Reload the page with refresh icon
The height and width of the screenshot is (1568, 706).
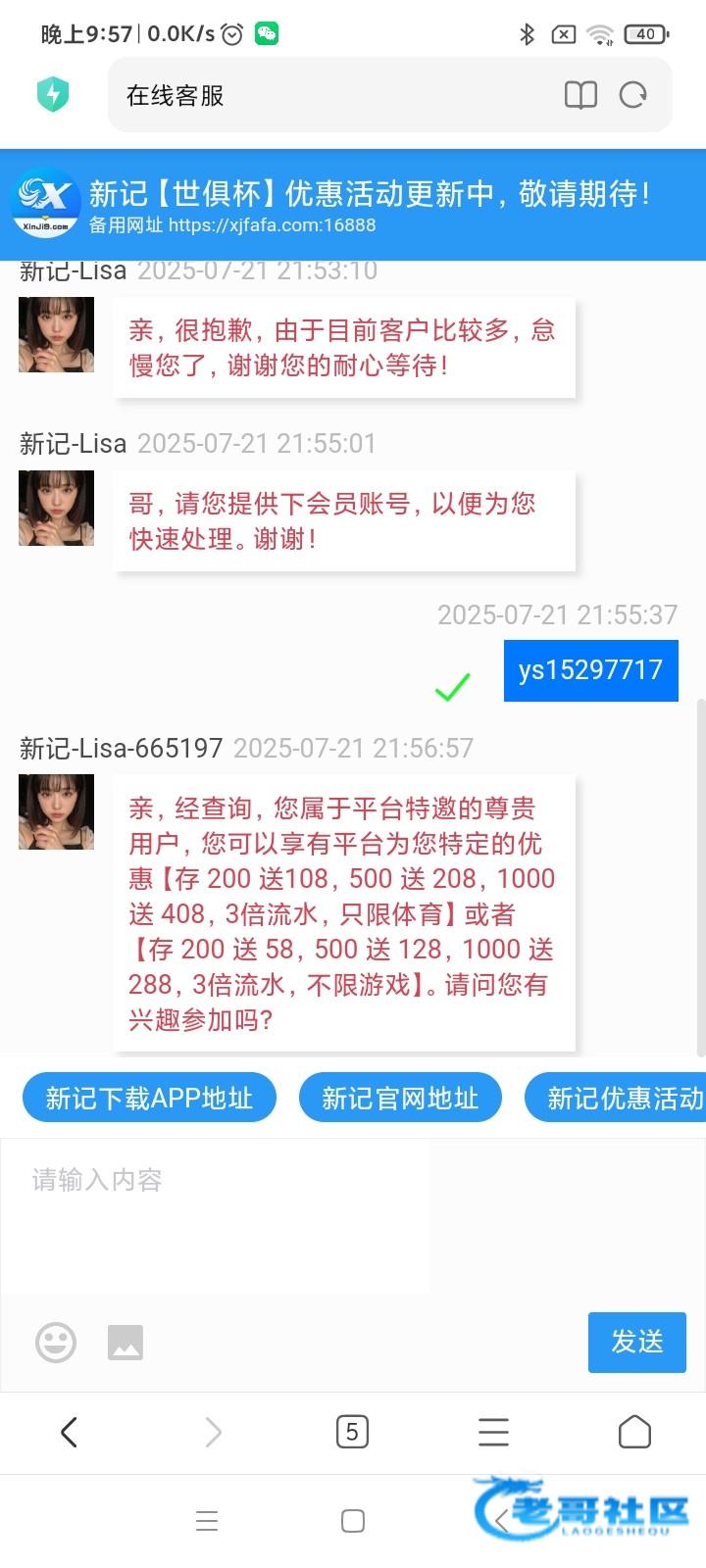point(633,95)
